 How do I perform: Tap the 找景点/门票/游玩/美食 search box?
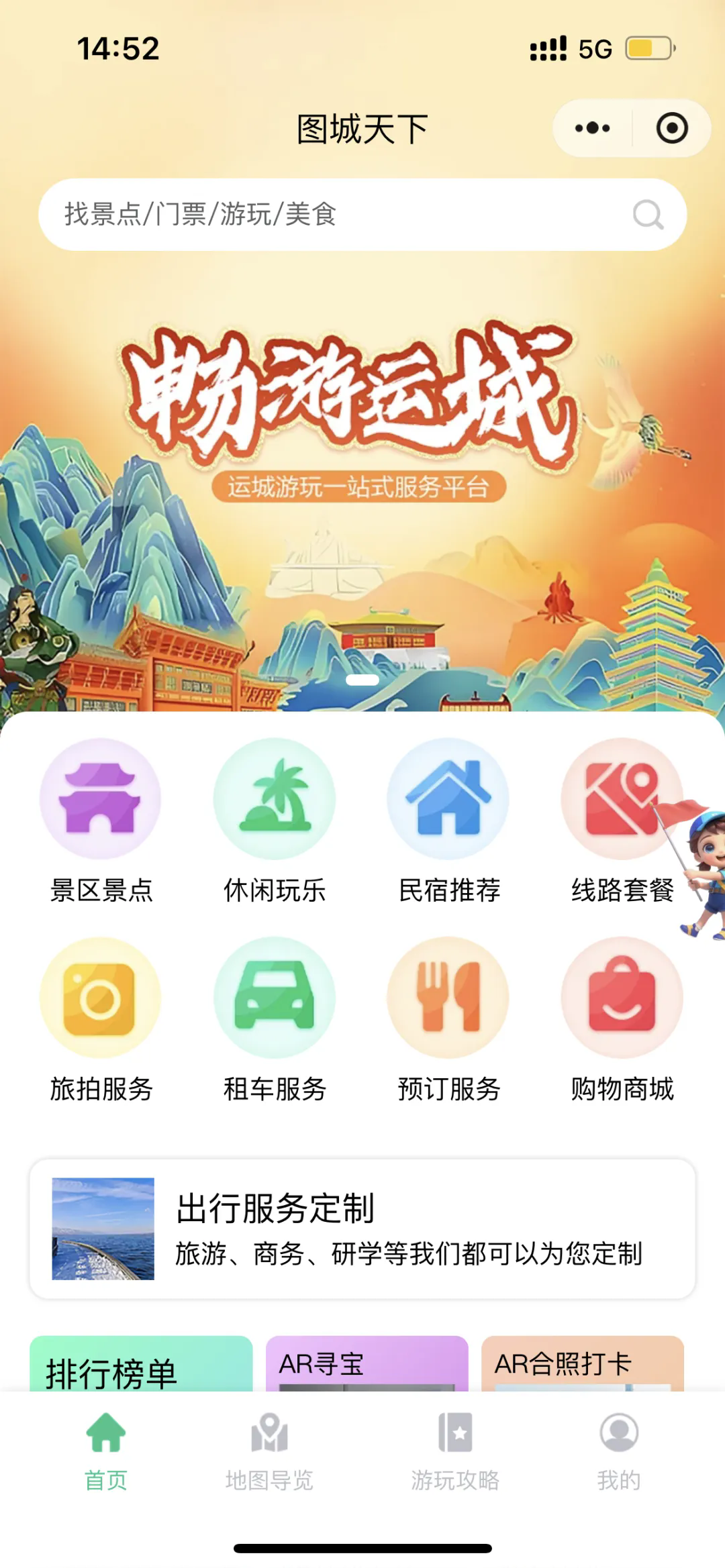click(336, 215)
